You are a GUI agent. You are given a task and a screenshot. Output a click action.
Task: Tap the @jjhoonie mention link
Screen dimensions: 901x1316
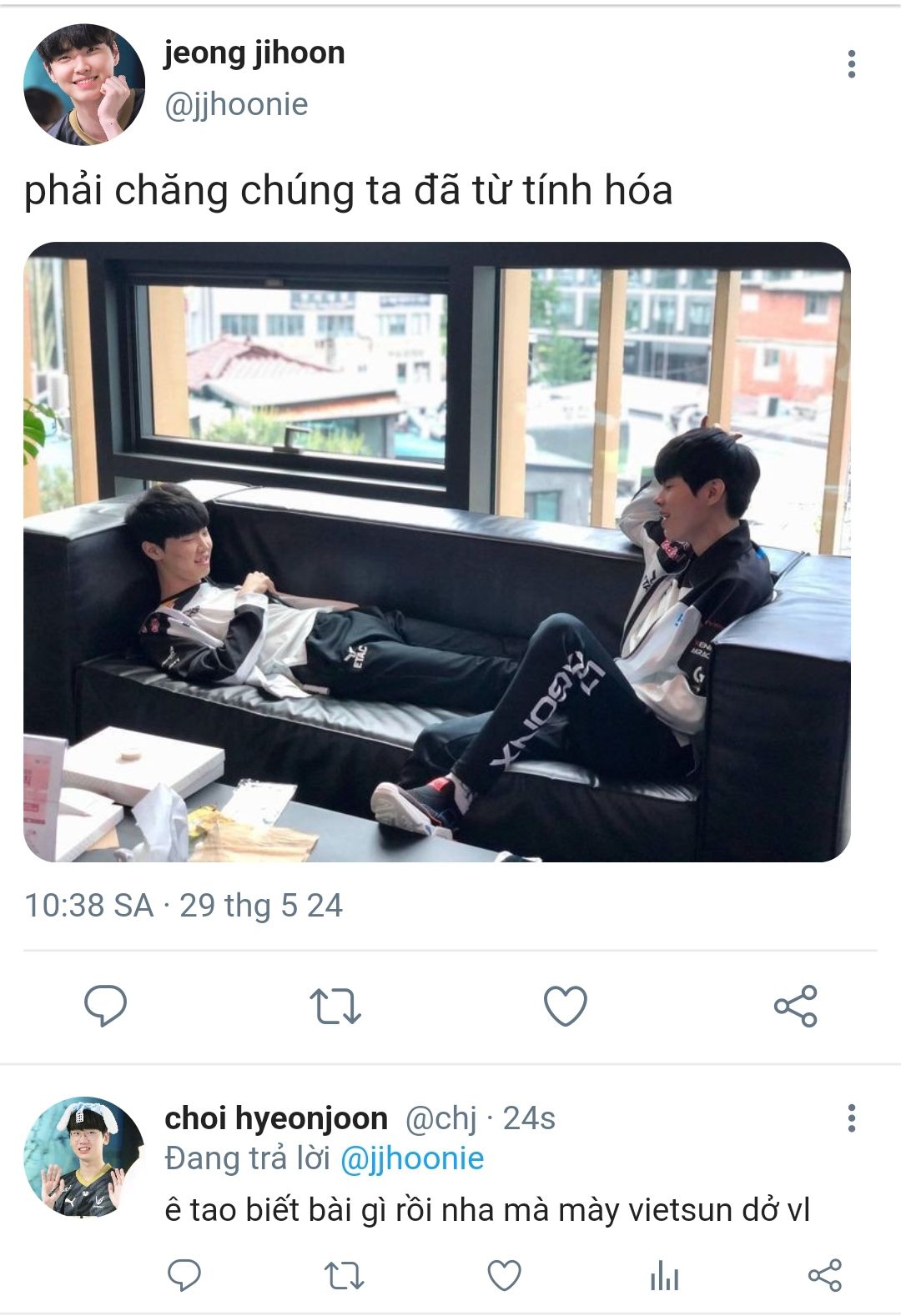tap(412, 1158)
